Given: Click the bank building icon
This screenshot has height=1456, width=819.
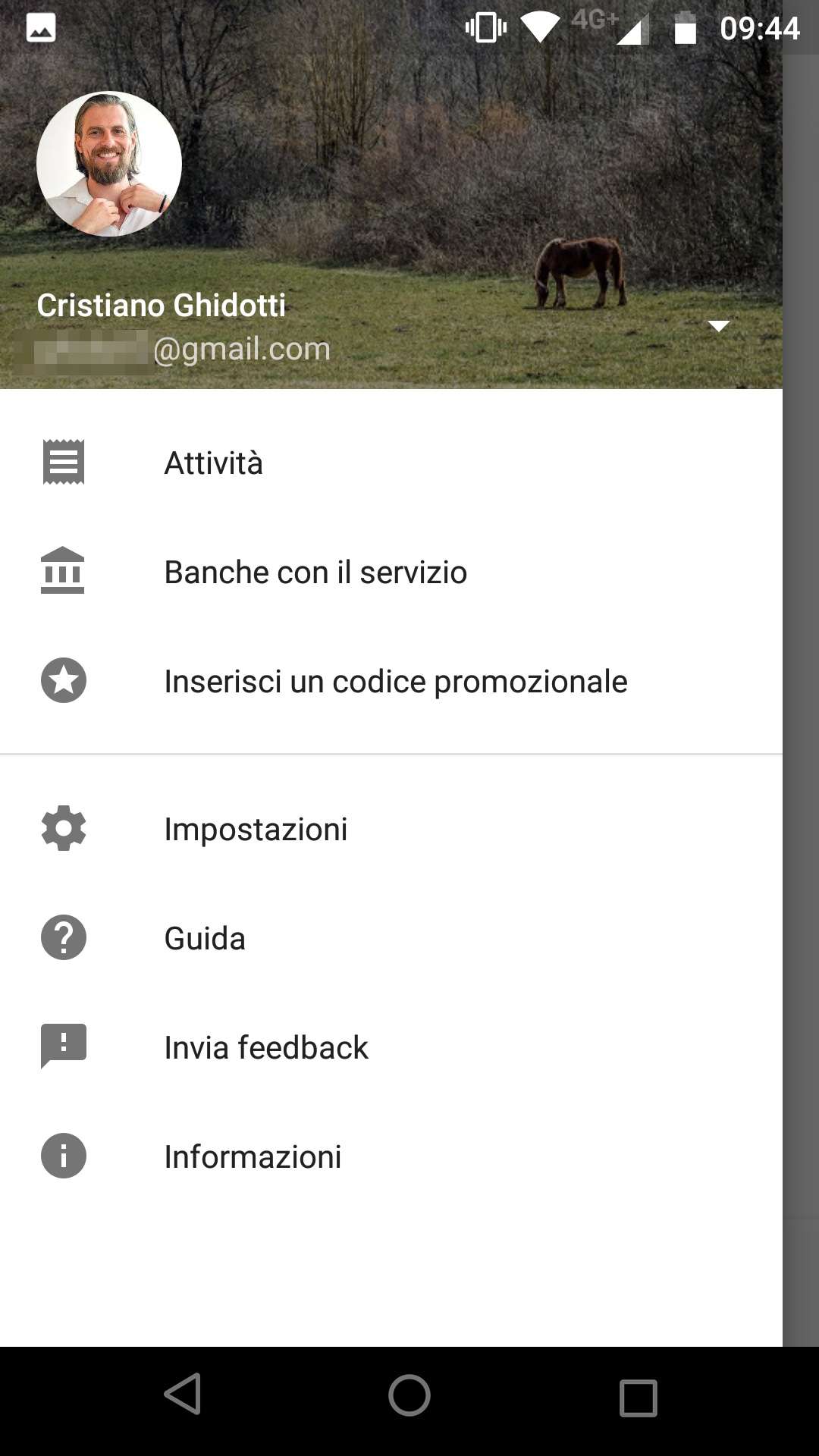Looking at the screenshot, I should [x=63, y=572].
